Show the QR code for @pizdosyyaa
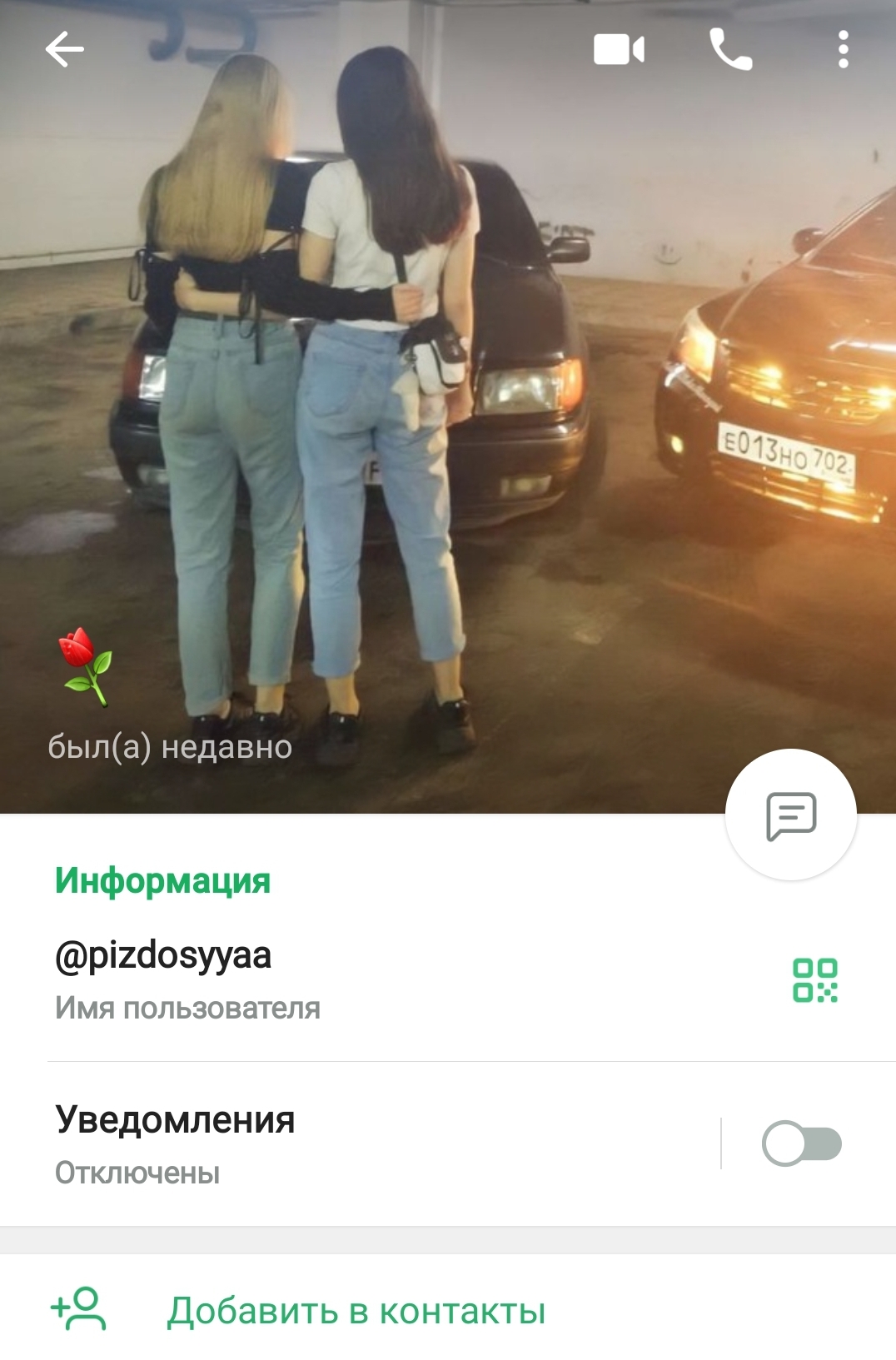The width and height of the screenshot is (896, 1360). [x=814, y=980]
